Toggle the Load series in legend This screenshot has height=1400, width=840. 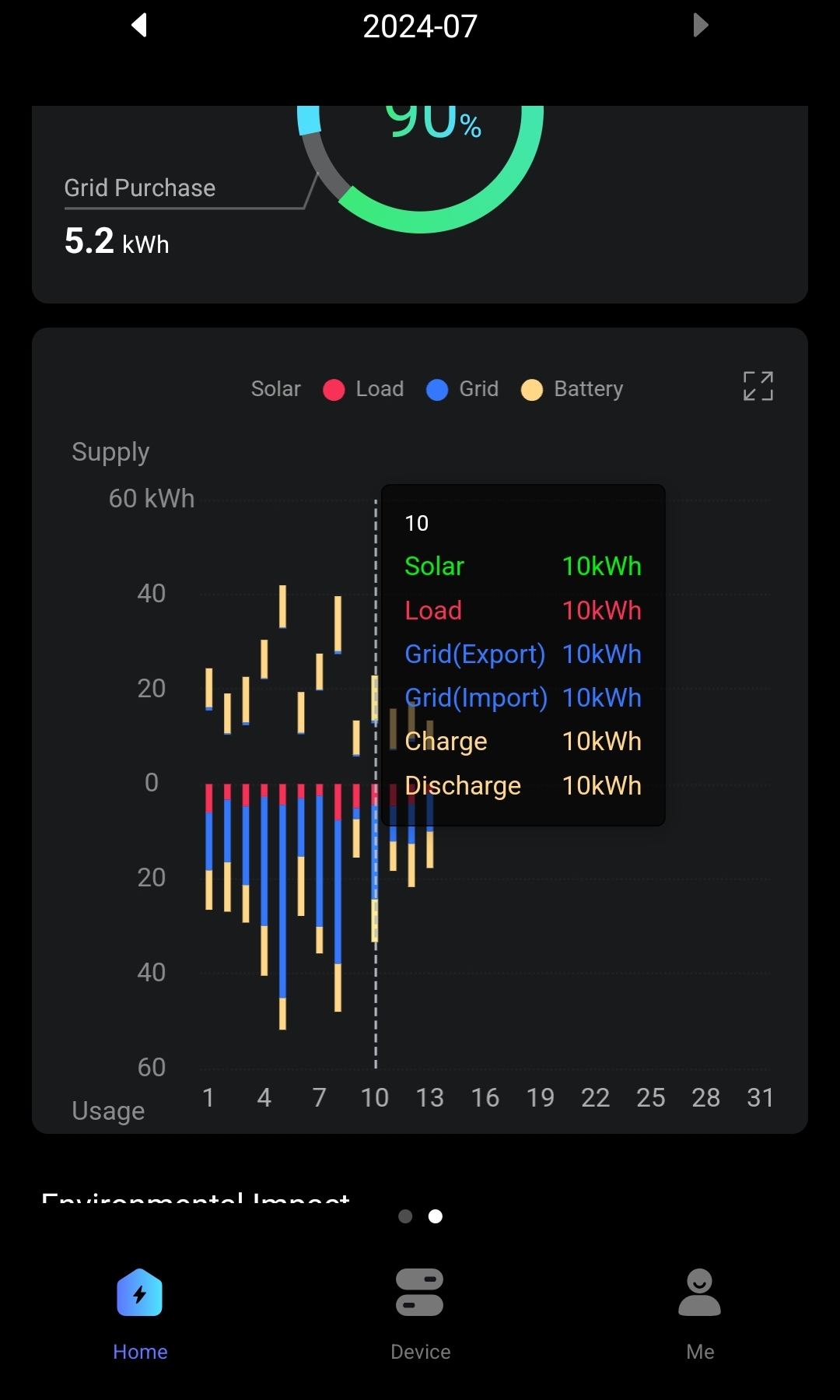pyautogui.click(x=364, y=389)
